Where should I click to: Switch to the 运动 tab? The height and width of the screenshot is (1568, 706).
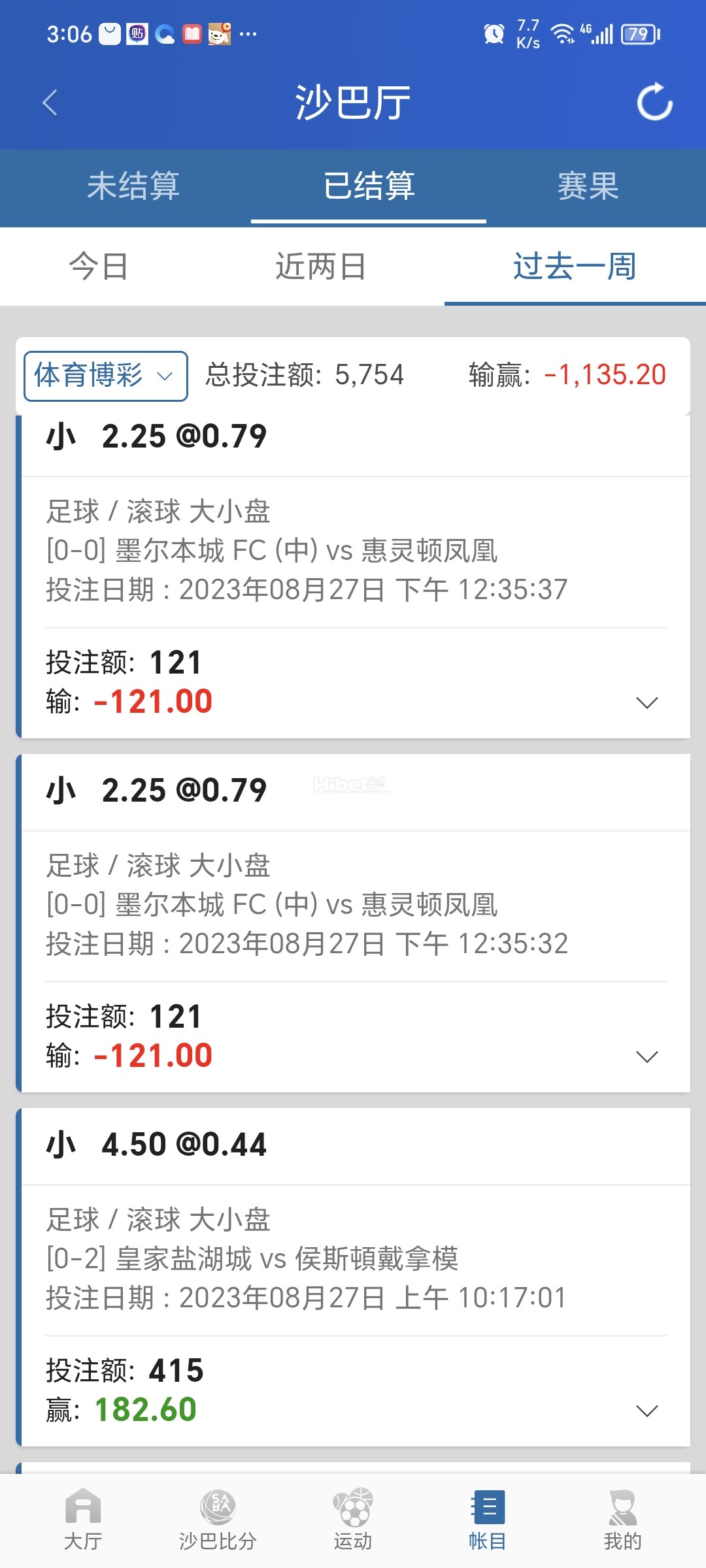coord(353,1520)
